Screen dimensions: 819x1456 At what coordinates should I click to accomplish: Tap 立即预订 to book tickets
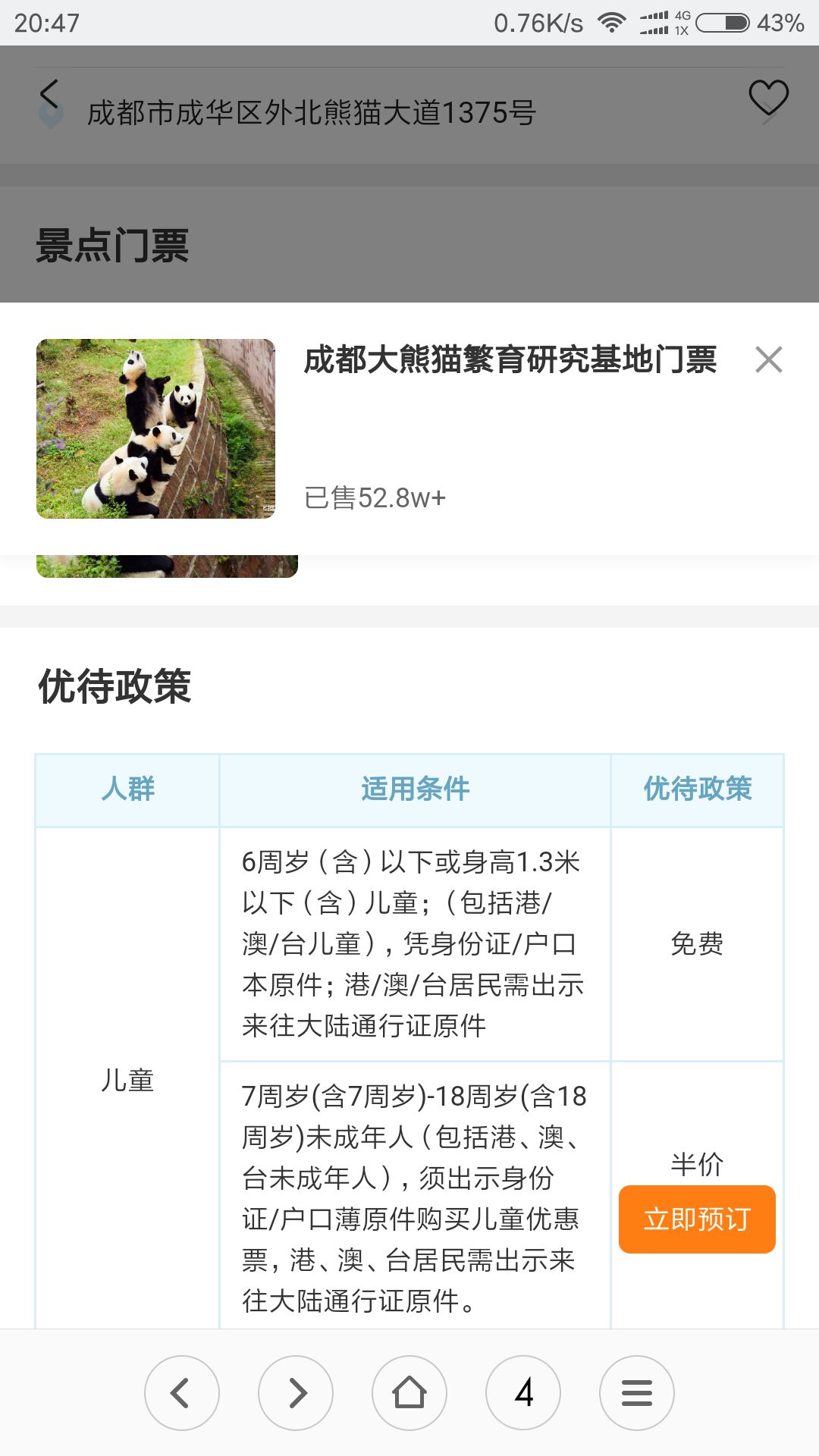[697, 1219]
